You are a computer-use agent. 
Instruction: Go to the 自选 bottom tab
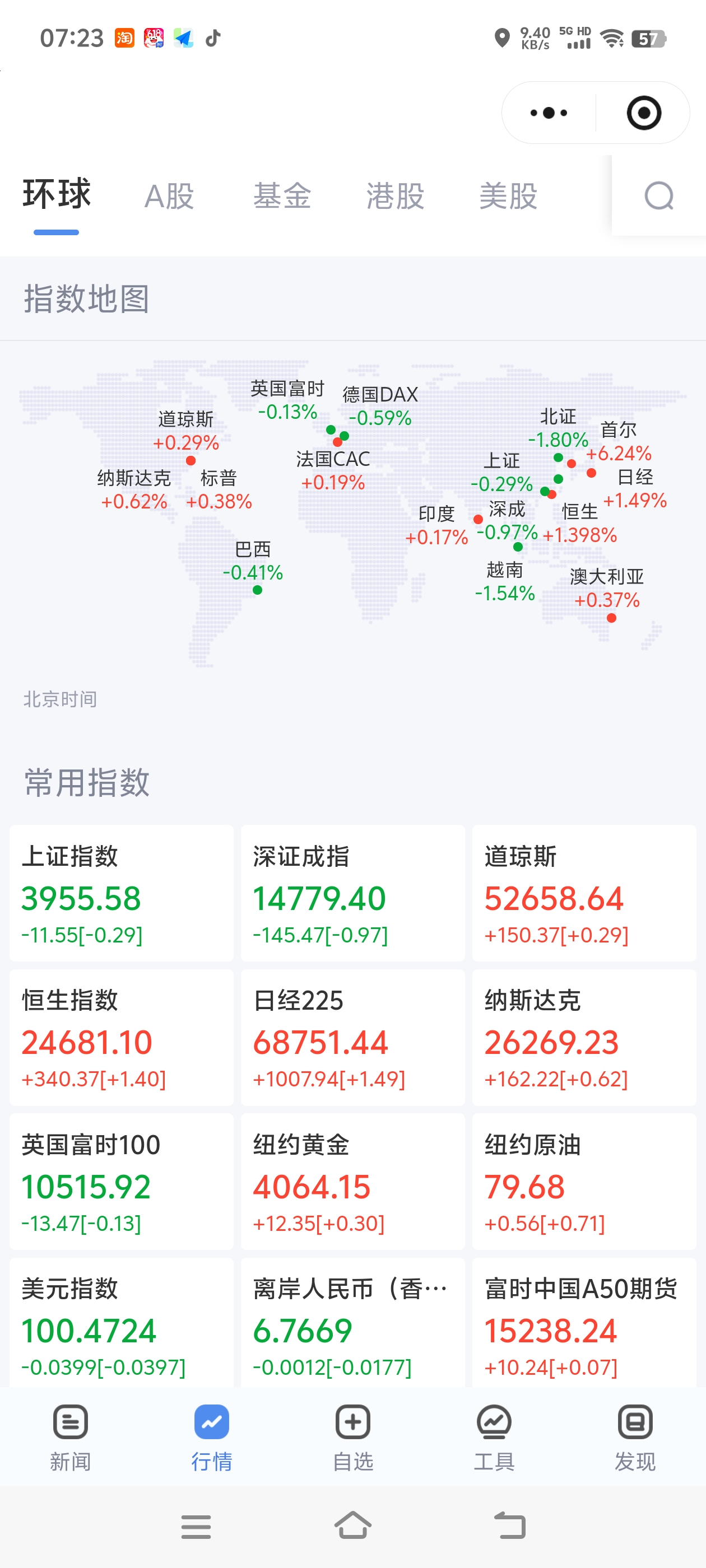[x=352, y=1438]
